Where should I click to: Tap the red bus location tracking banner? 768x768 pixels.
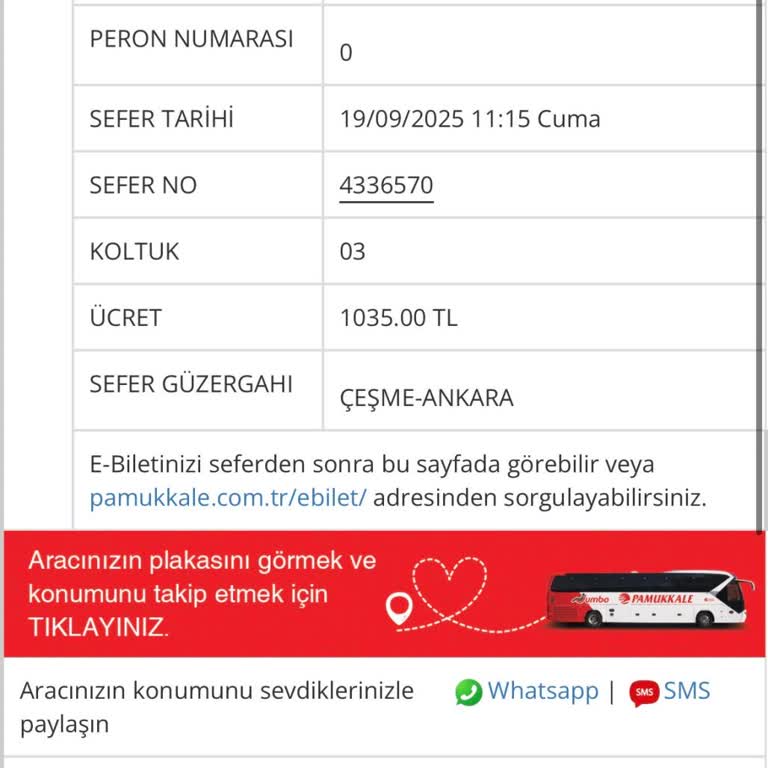tap(384, 593)
